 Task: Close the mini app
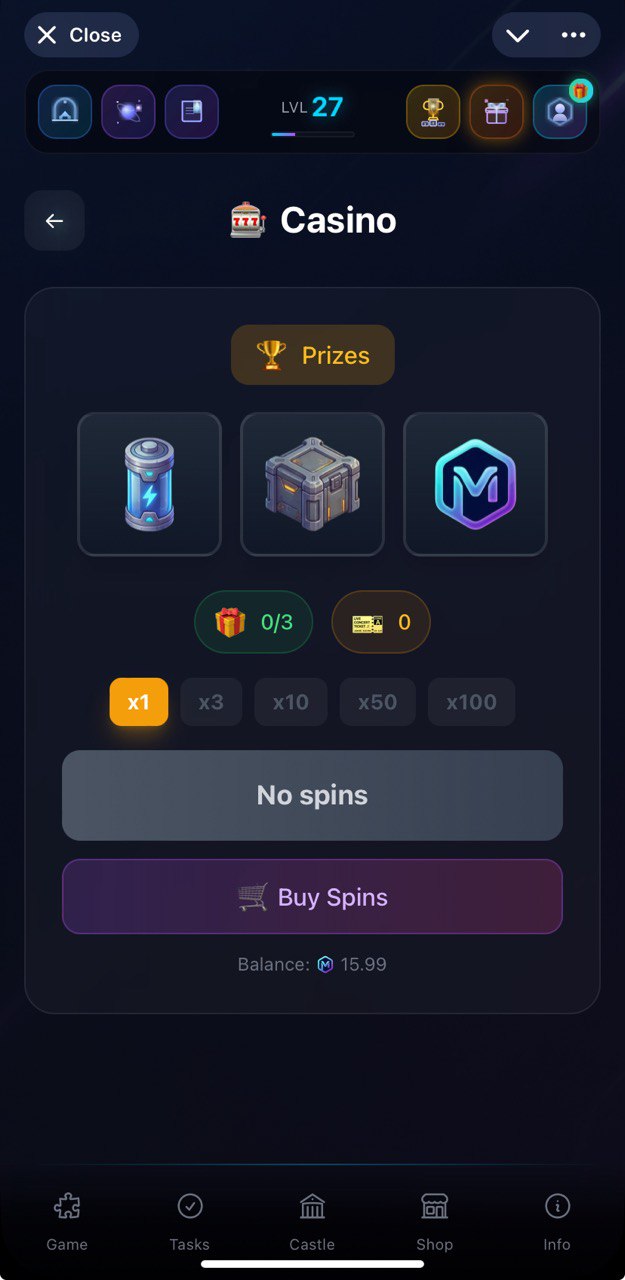coord(81,35)
